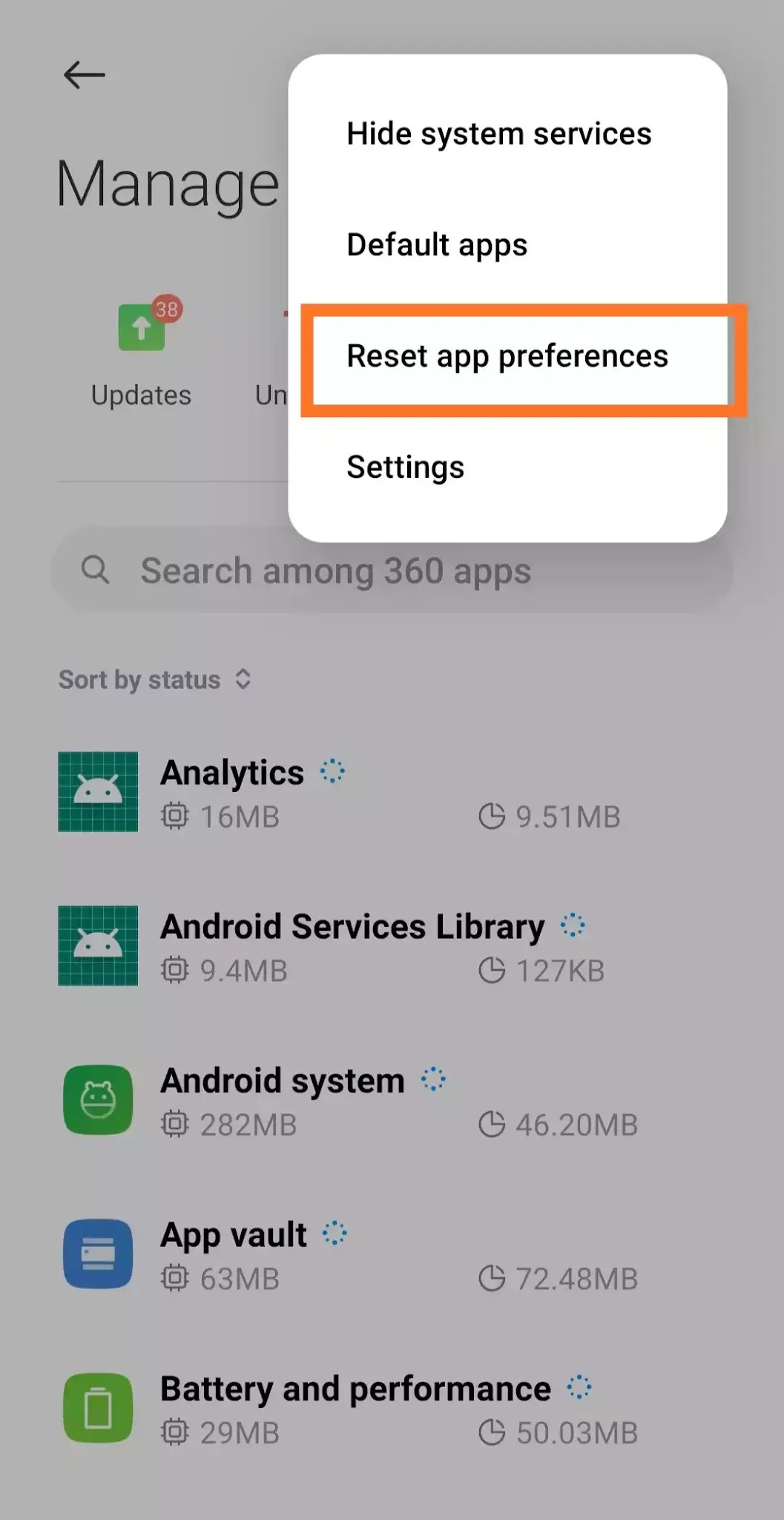784x1520 pixels.
Task: Change the Sort by status order
Action: click(155, 679)
